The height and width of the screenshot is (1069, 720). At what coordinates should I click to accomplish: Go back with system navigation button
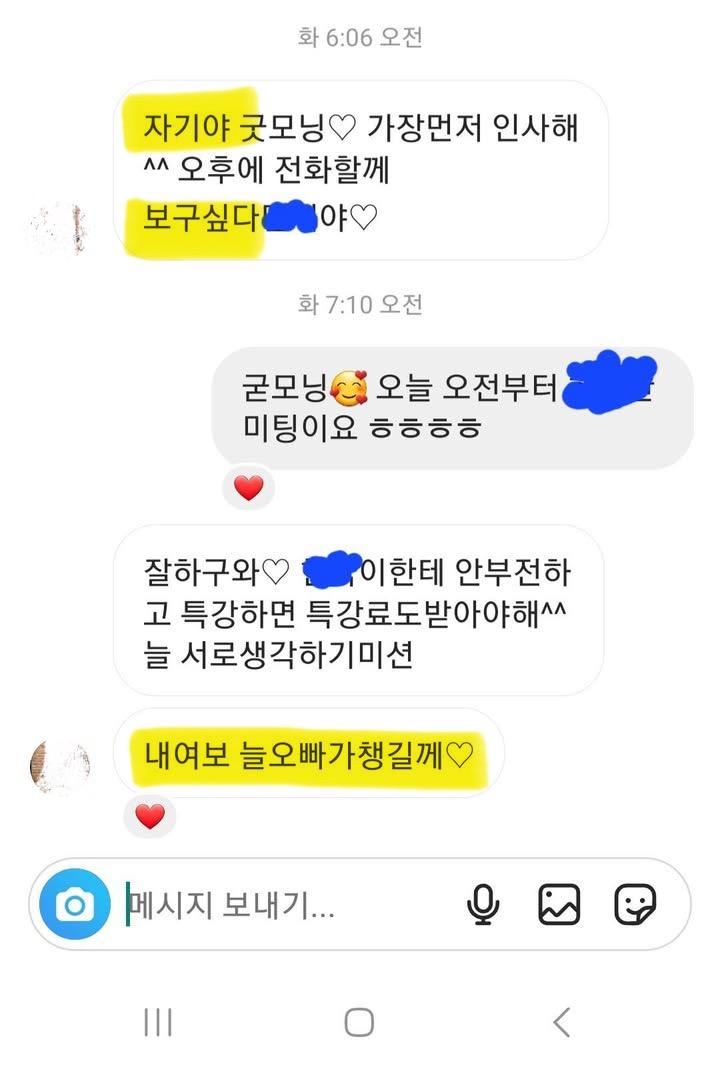561,1022
